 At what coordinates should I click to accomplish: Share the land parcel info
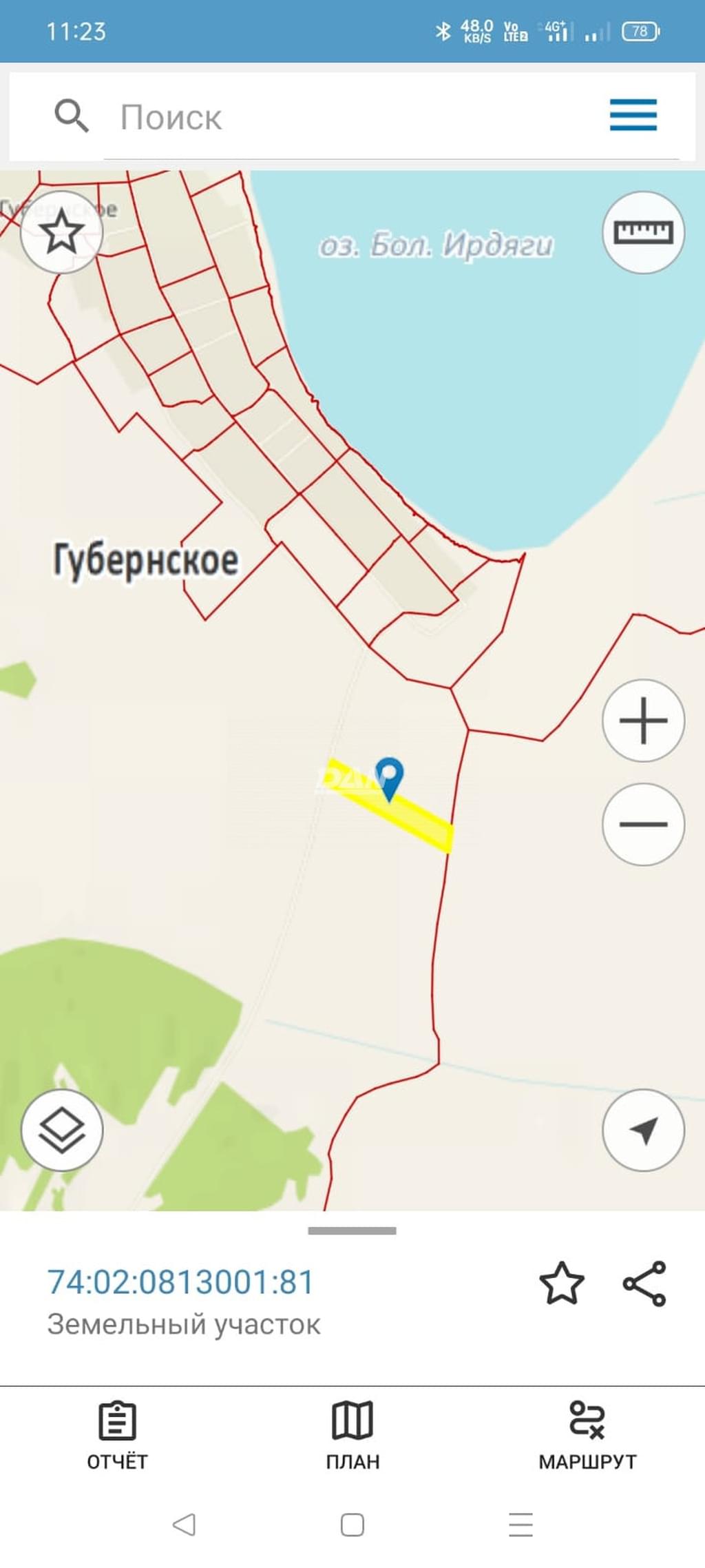(644, 1283)
